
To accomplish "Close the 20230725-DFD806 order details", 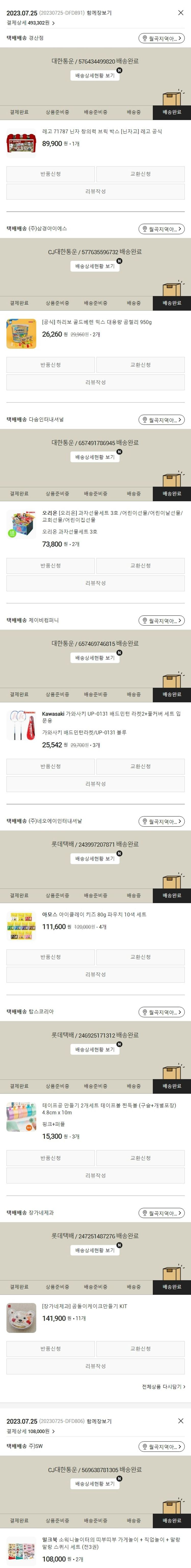I will 180,1420.
